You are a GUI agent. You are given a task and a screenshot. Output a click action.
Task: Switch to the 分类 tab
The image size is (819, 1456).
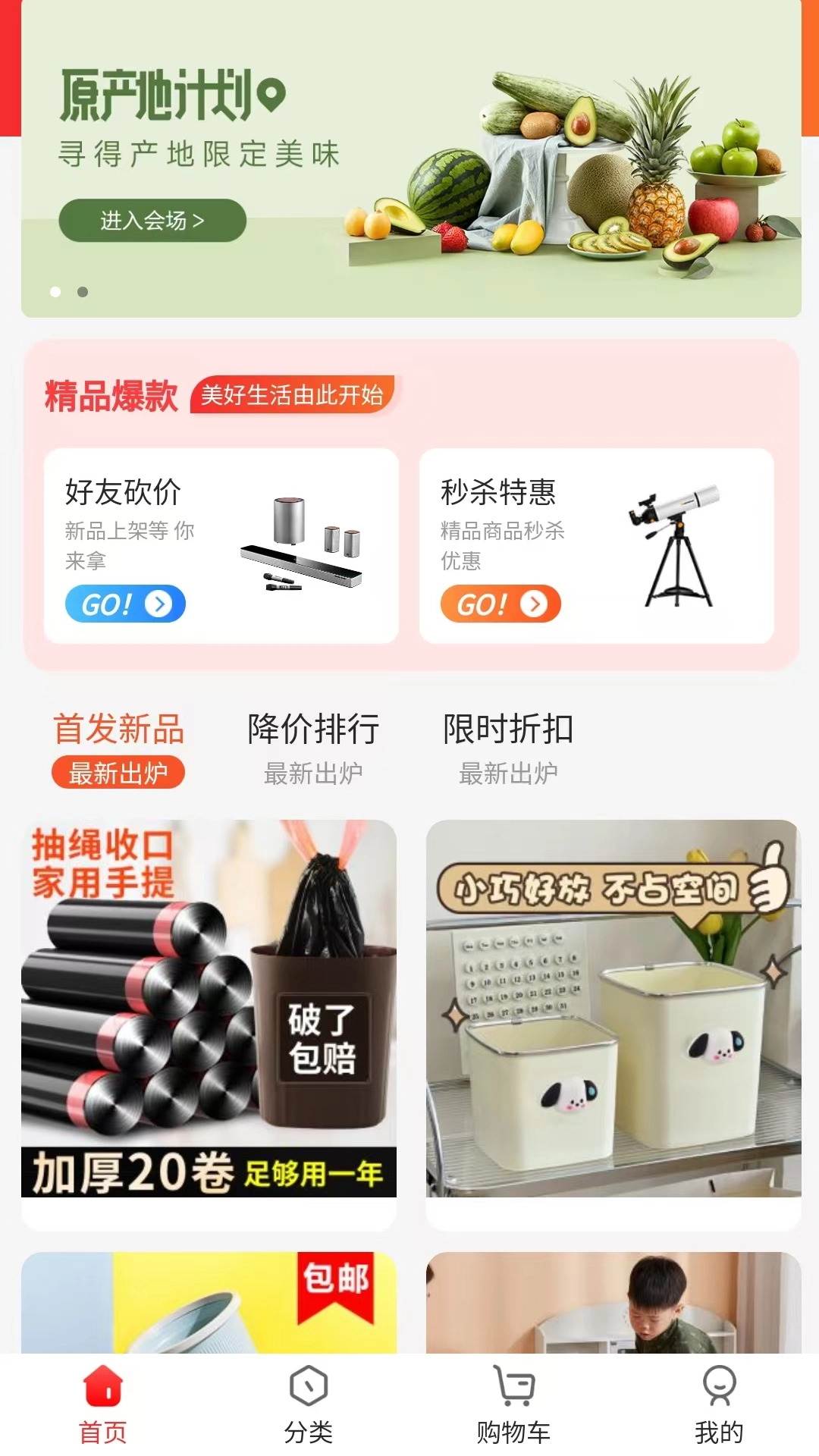309,1404
